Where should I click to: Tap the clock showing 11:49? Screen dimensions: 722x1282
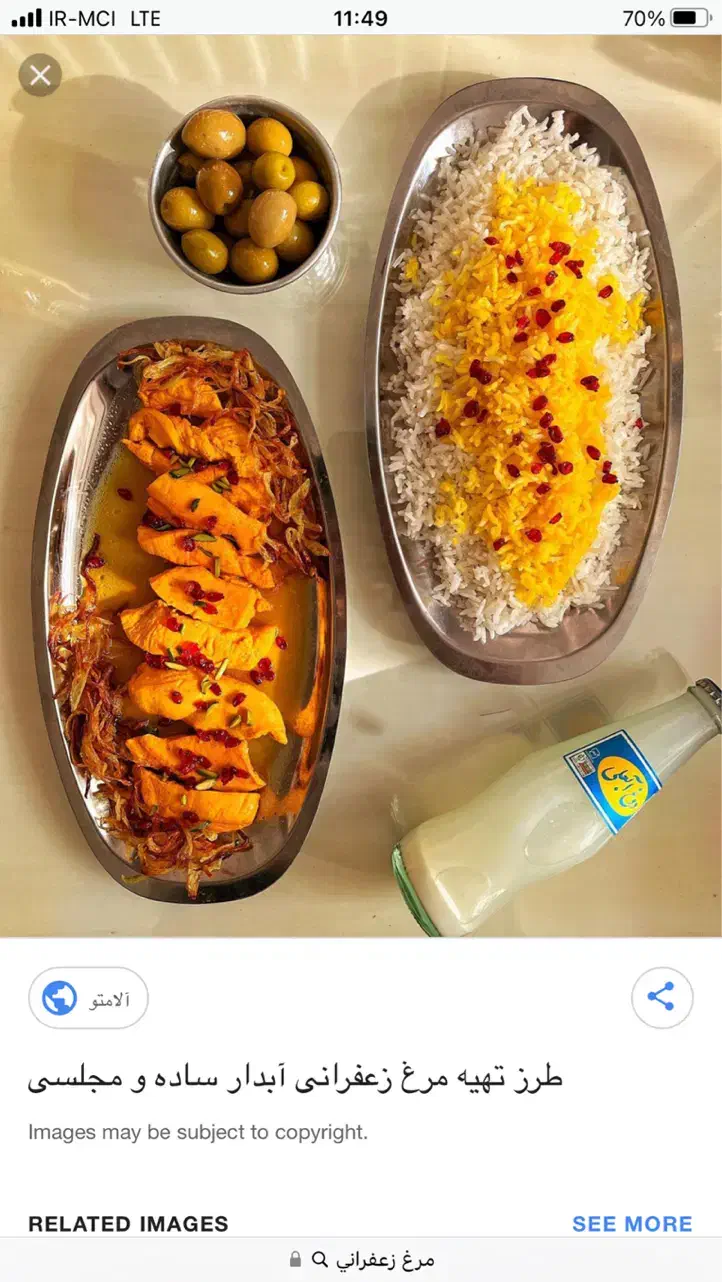360,17
